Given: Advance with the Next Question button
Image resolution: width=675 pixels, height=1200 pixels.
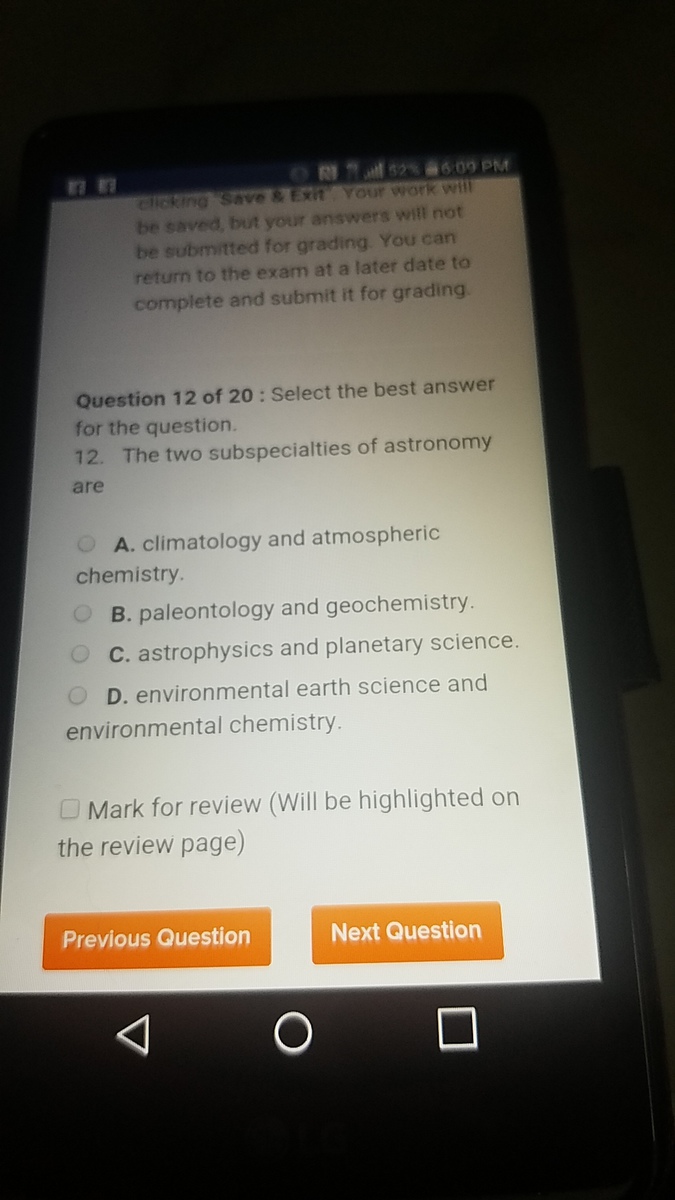Looking at the screenshot, I should point(407,932).
